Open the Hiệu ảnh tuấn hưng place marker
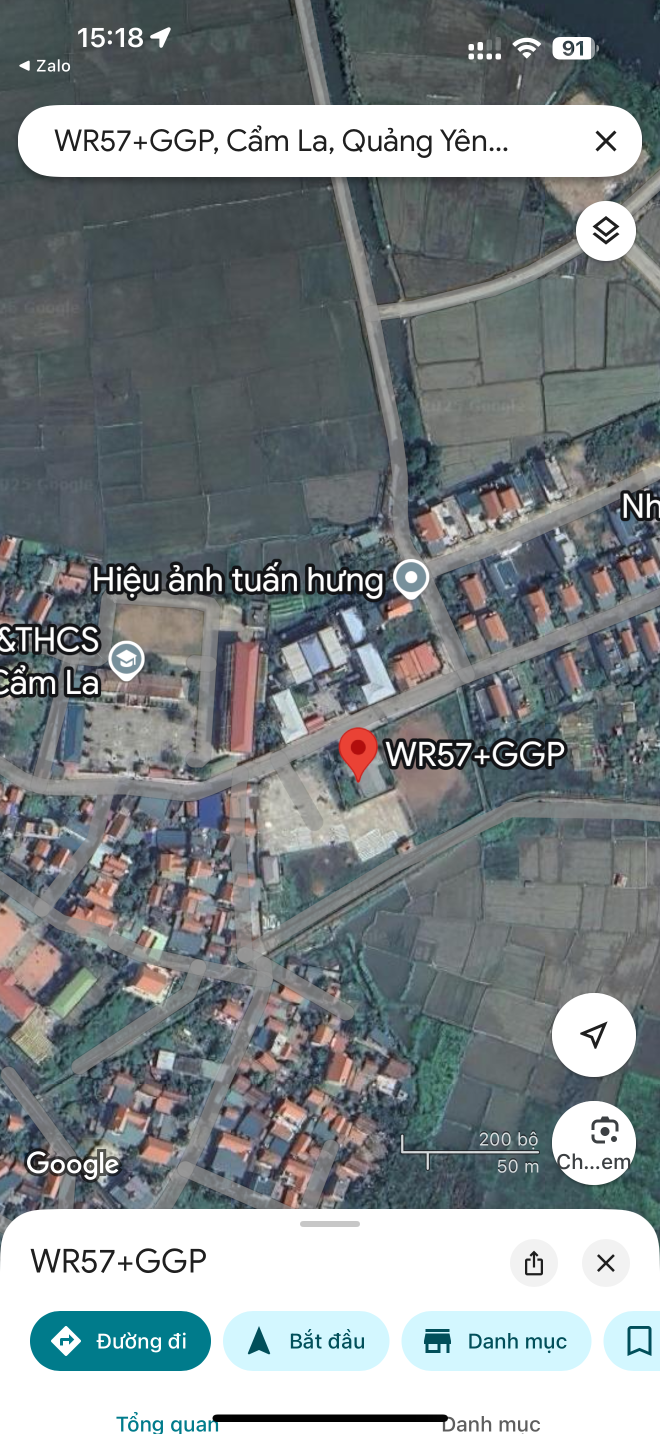The image size is (660, 1434). [x=411, y=578]
